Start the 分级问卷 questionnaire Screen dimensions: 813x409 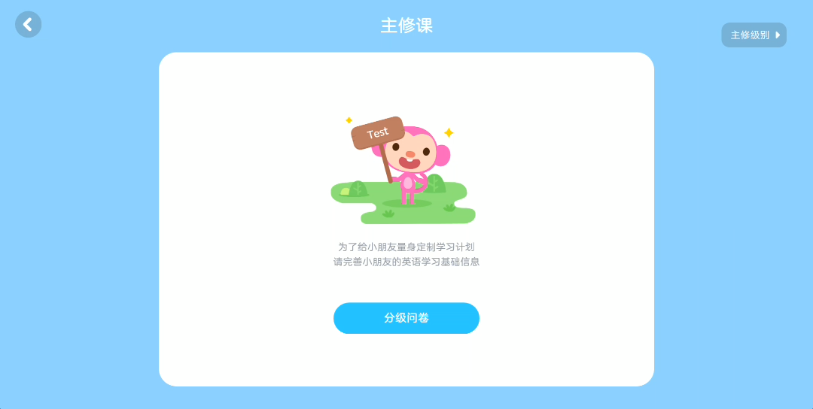[x=406, y=318]
